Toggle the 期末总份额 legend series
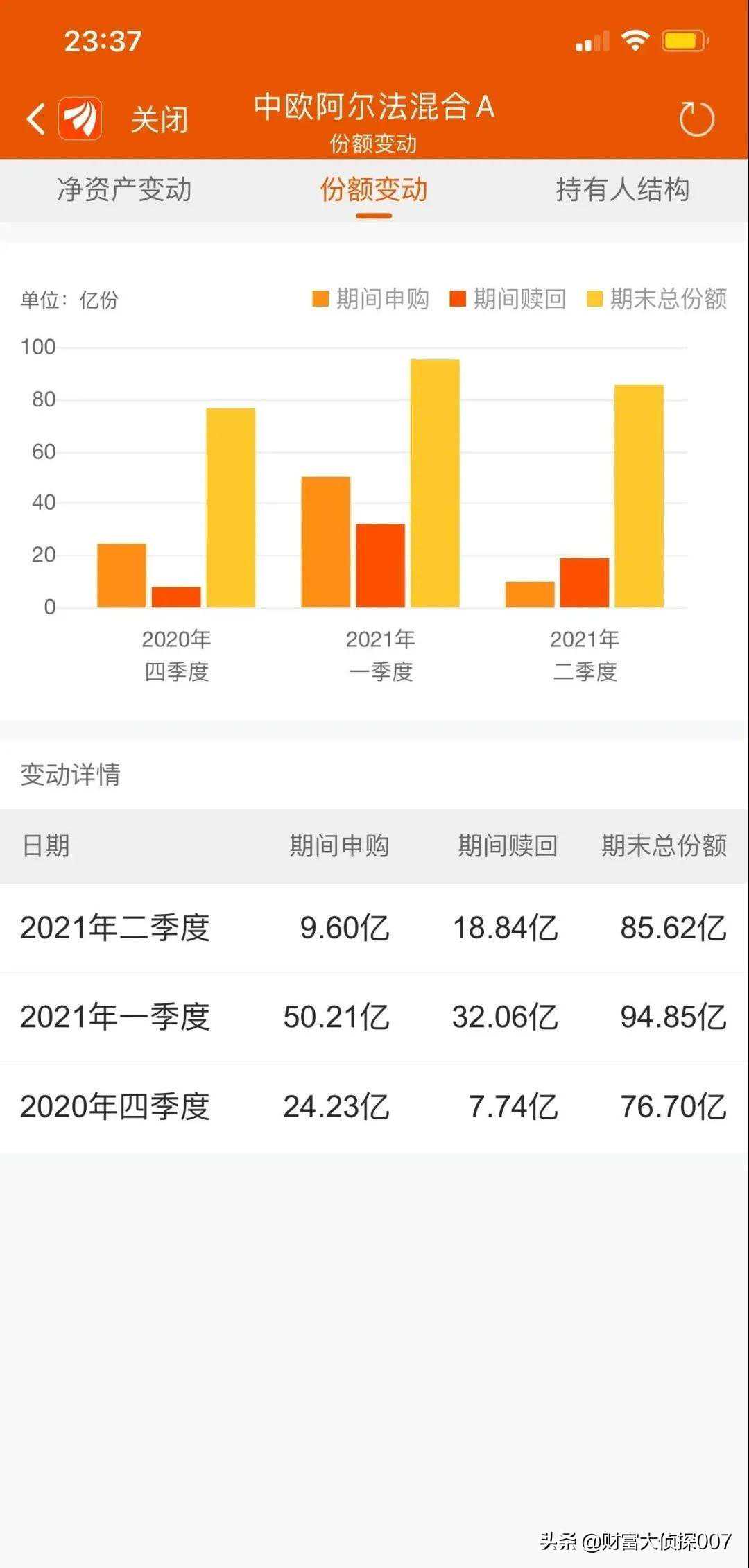This screenshot has width=749, height=1568. pyautogui.click(x=657, y=300)
